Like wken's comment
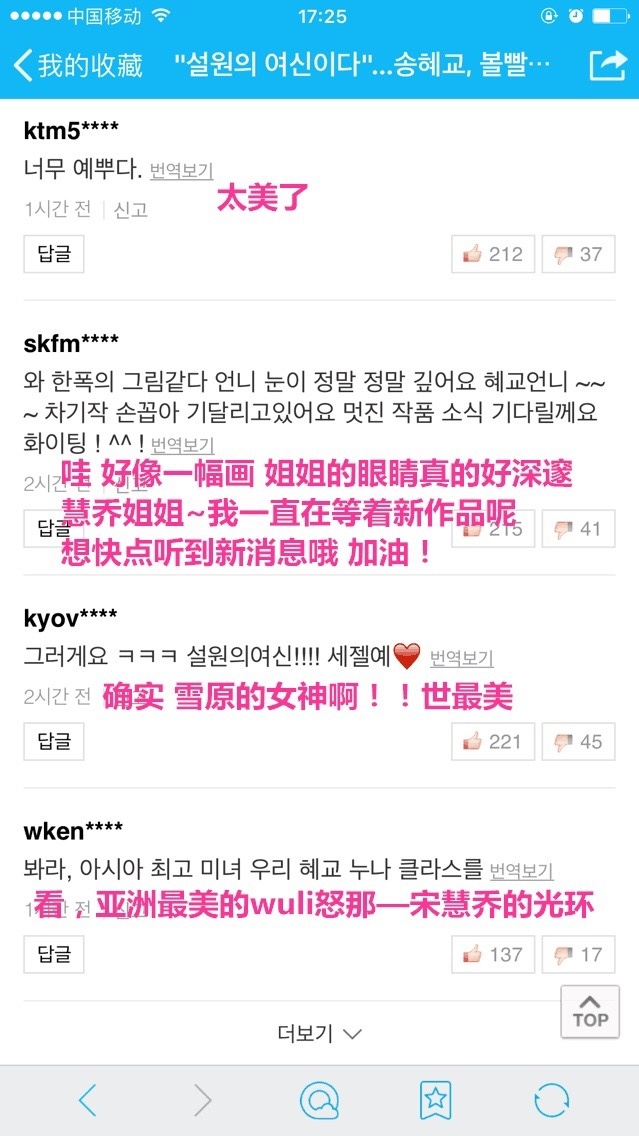Viewport: 639px width, 1136px height. click(x=493, y=954)
